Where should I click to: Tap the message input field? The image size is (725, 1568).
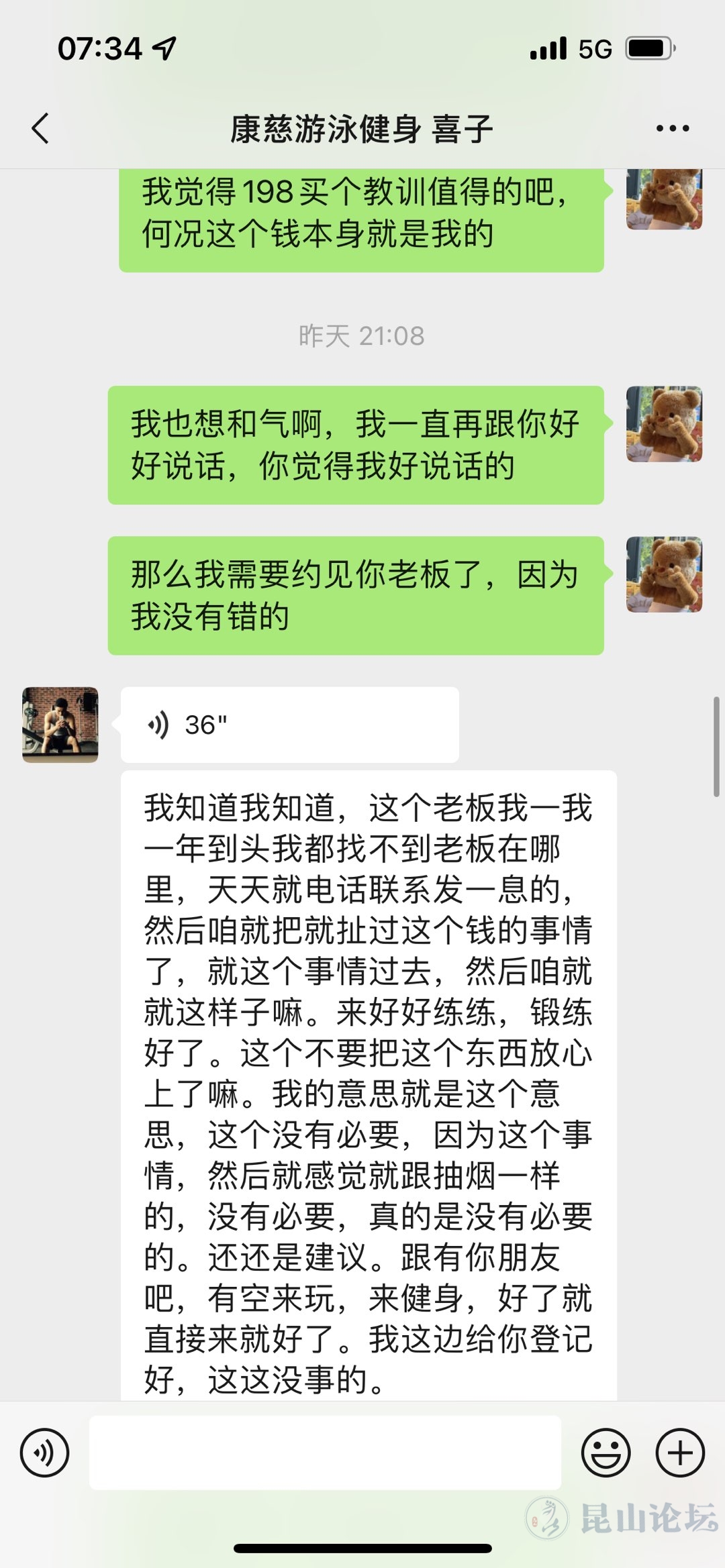(325, 1453)
